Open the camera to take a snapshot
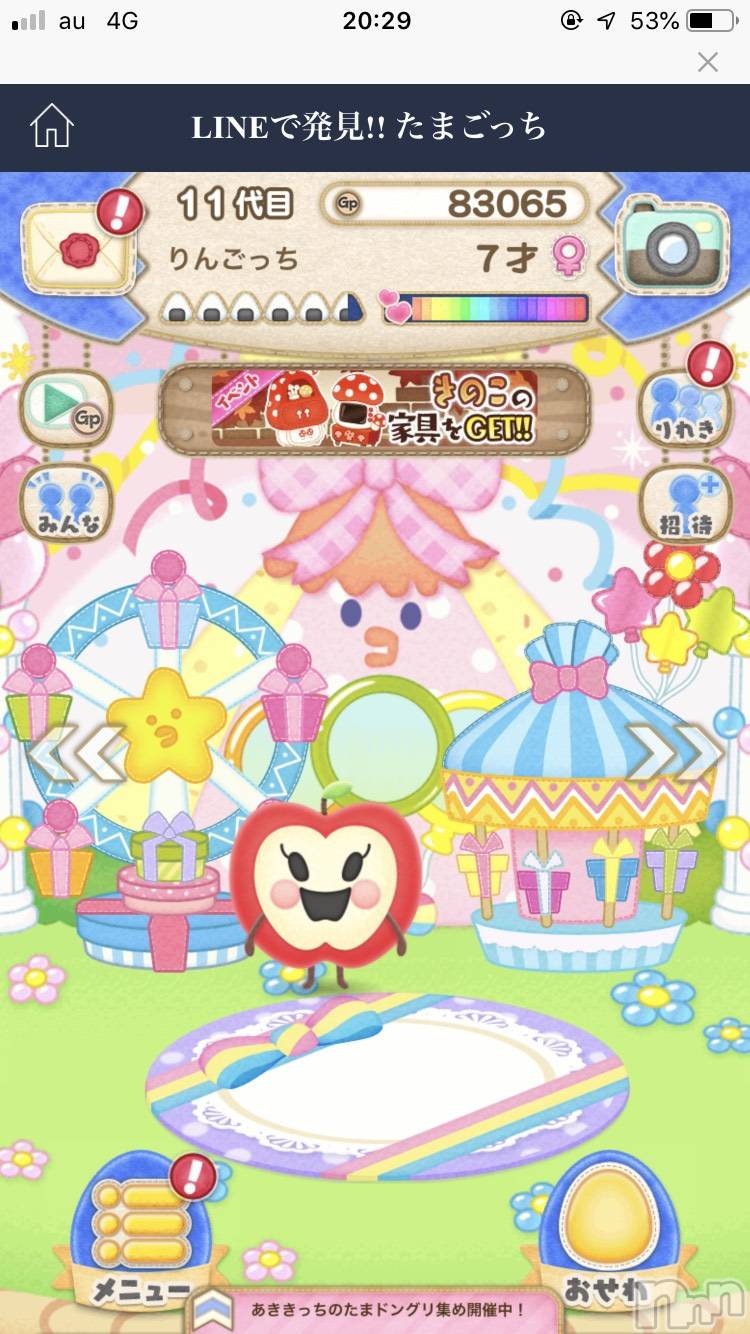This screenshot has width=750, height=1334. click(x=672, y=243)
